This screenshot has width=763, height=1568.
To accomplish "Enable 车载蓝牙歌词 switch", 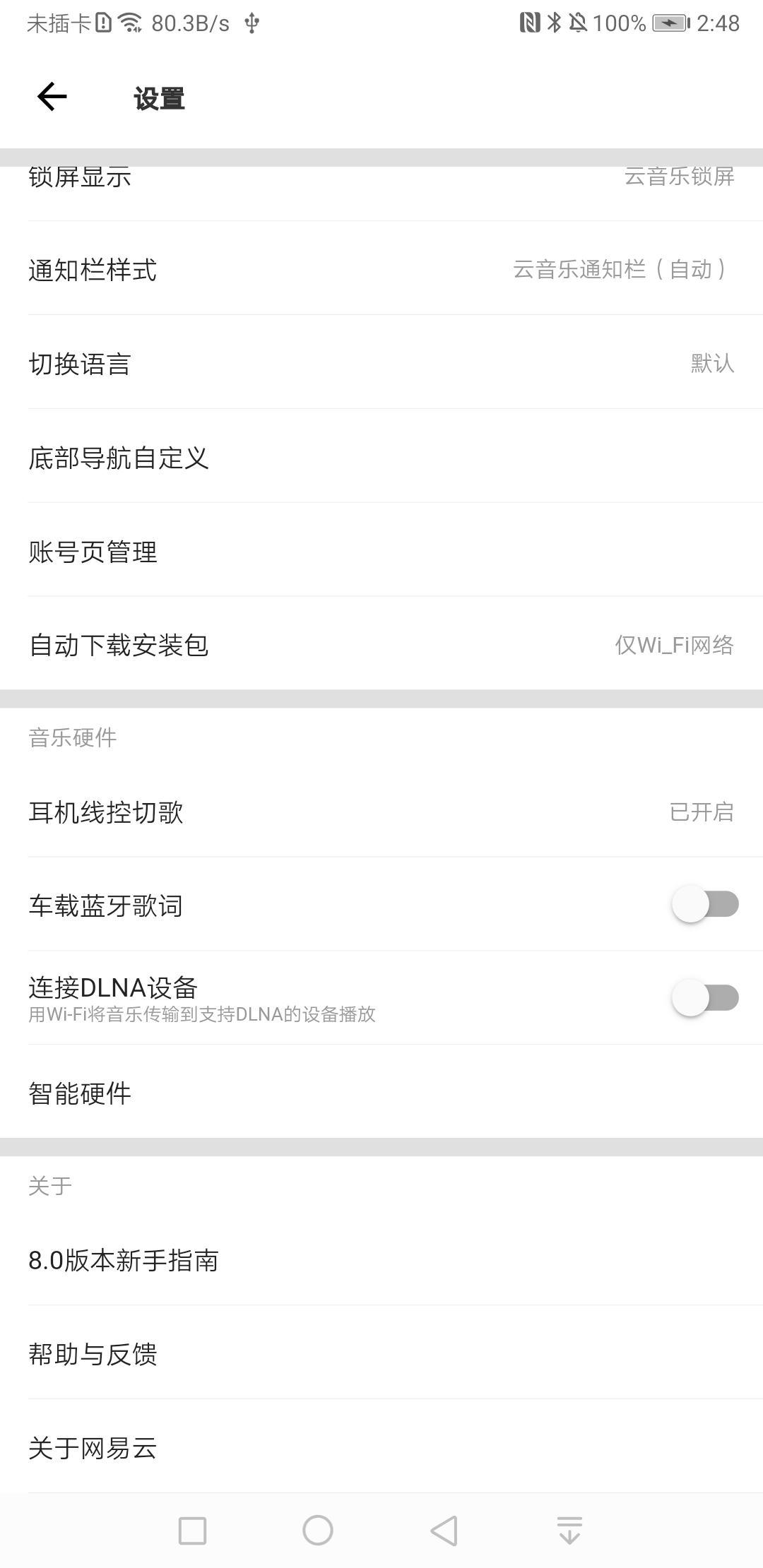I will [704, 904].
